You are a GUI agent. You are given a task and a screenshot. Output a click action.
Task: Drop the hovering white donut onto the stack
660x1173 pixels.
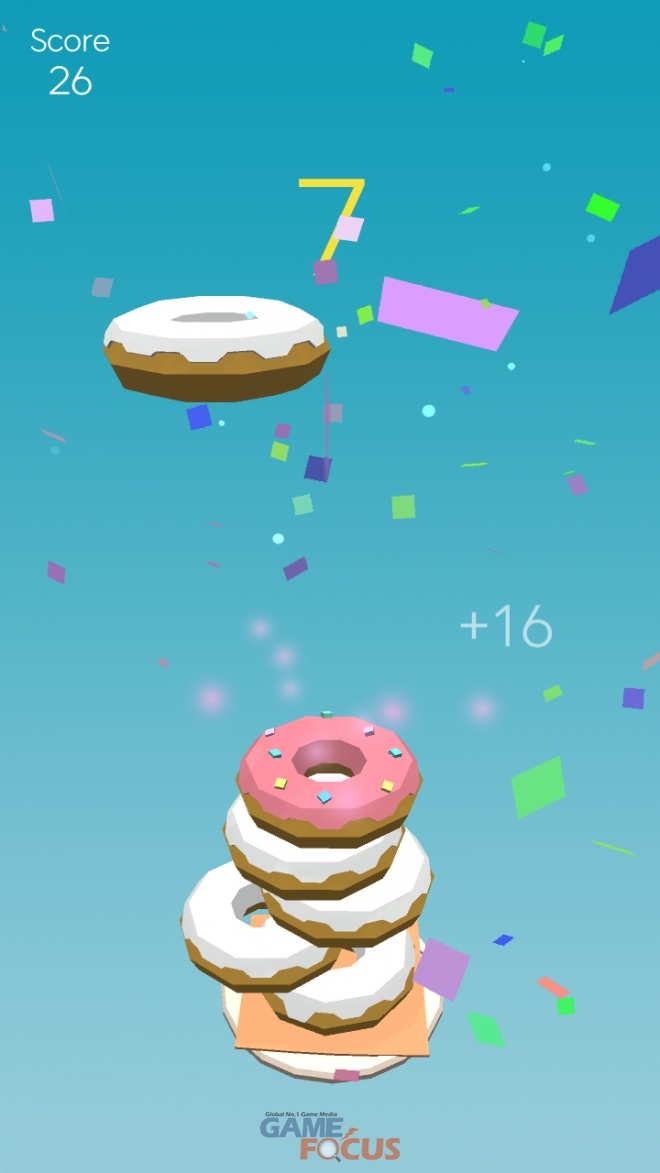[x=216, y=346]
